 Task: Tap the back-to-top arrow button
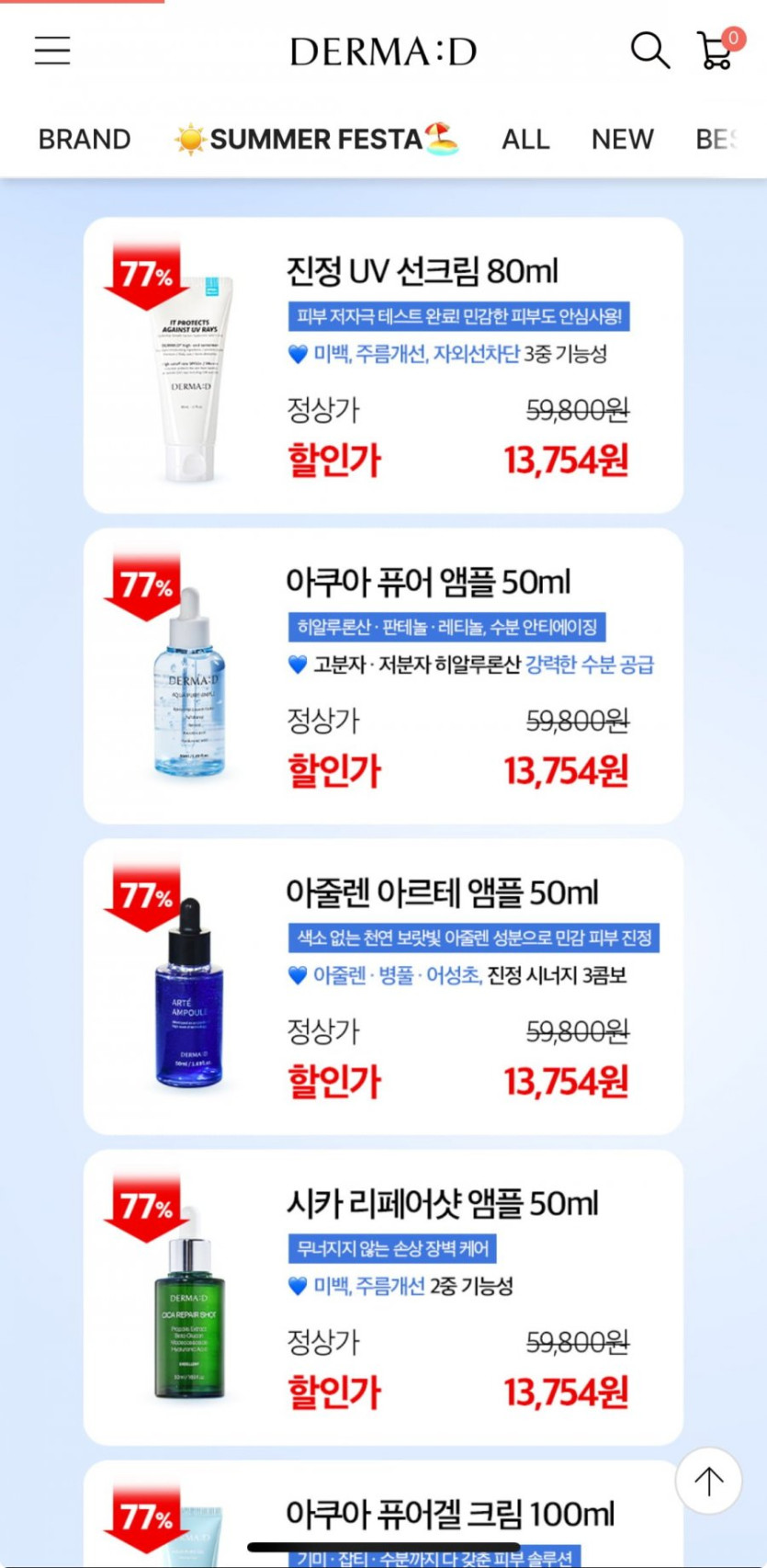708,1481
